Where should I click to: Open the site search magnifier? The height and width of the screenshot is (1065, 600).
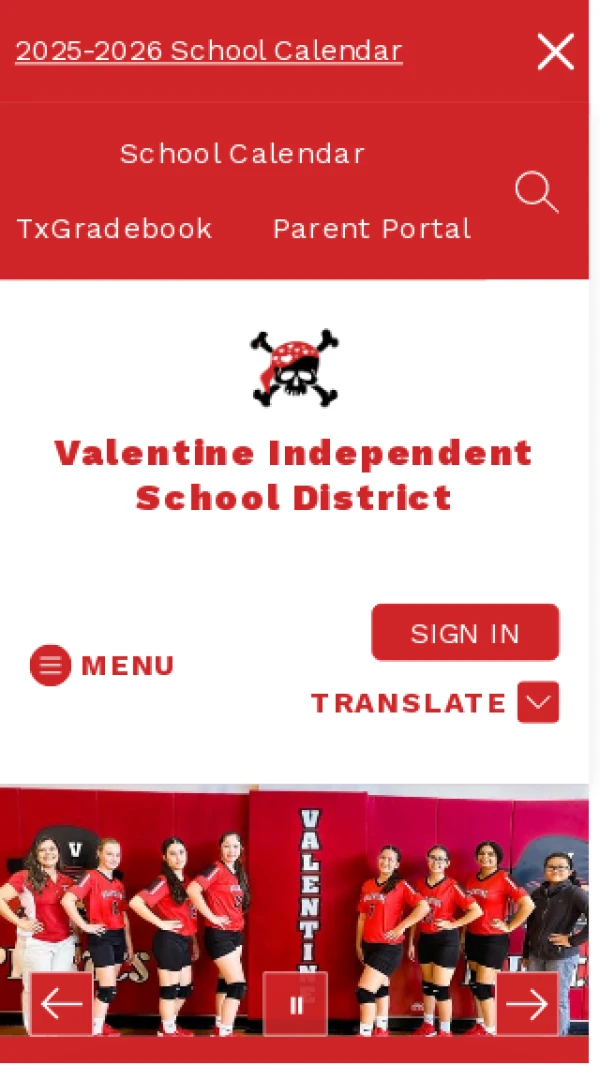[536, 192]
